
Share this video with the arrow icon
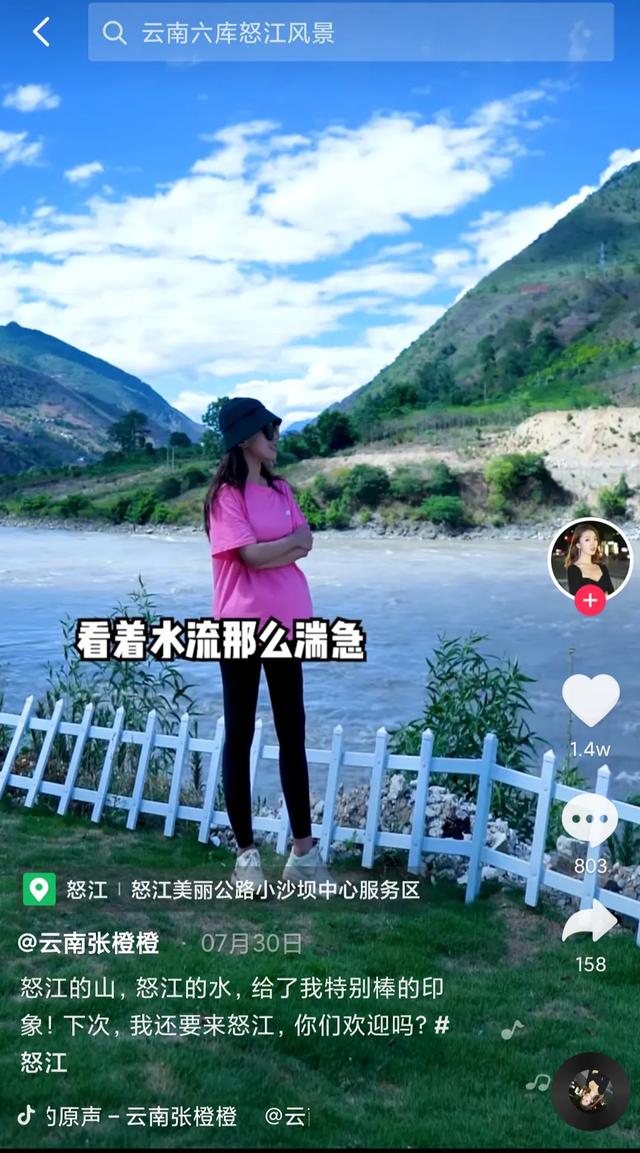click(x=590, y=922)
